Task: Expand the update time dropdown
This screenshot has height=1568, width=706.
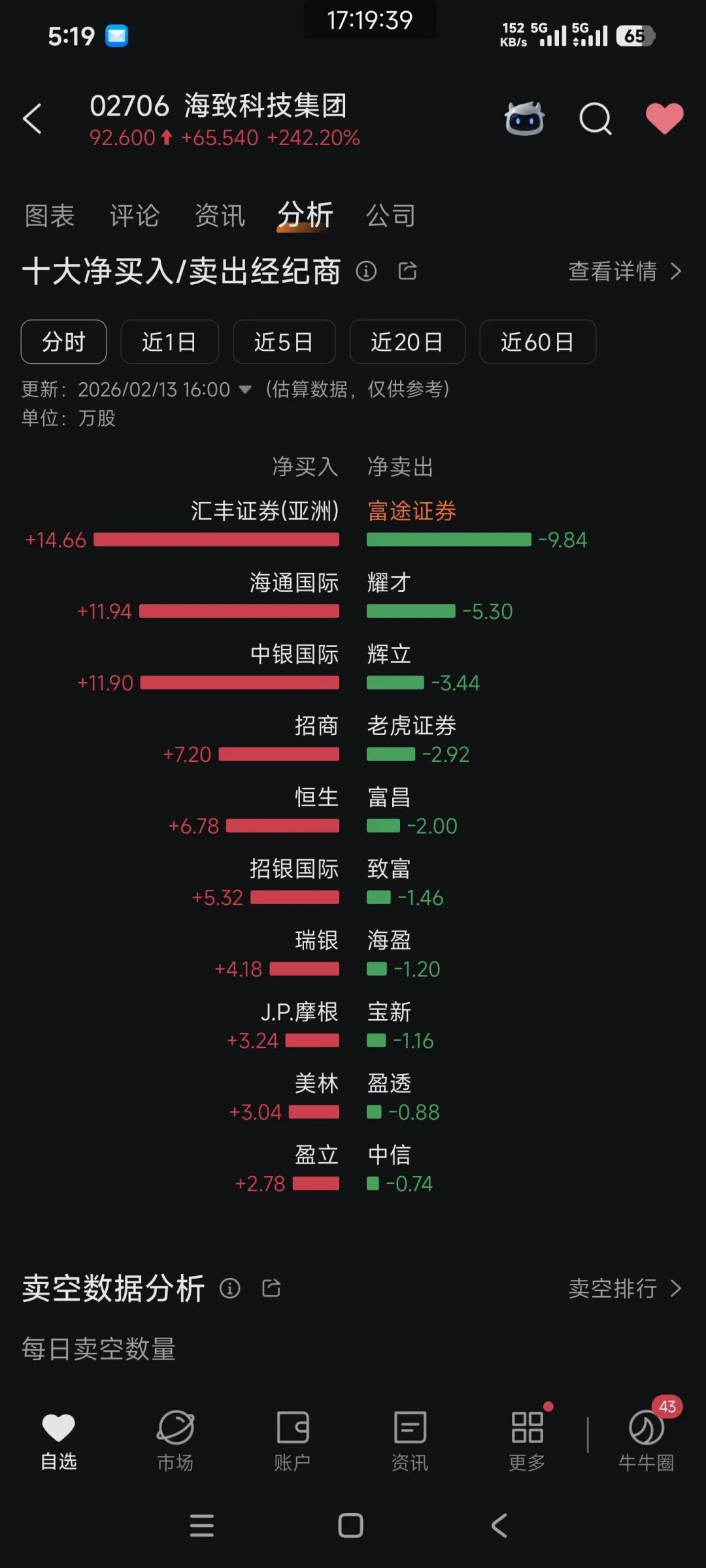Action: tap(245, 390)
